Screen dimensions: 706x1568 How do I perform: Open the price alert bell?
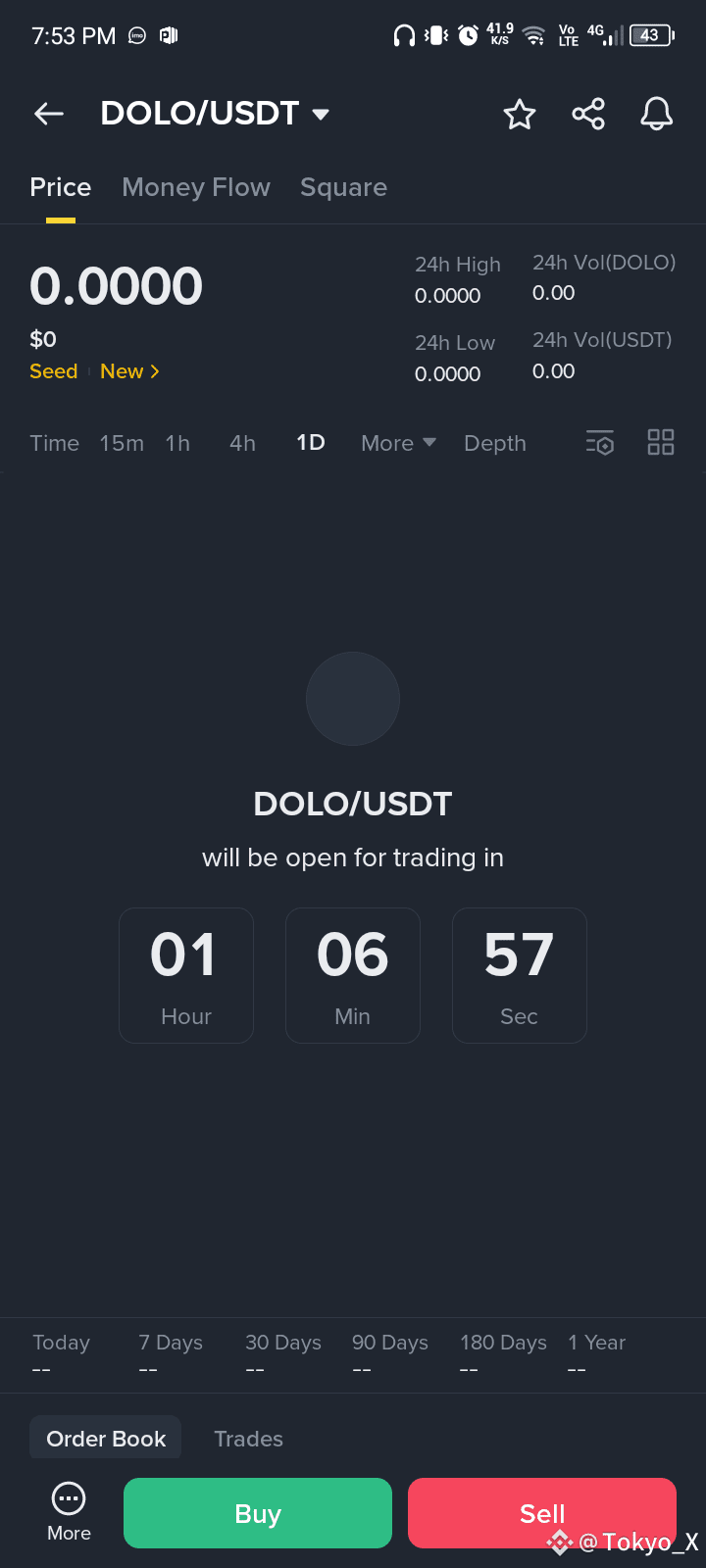[657, 114]
